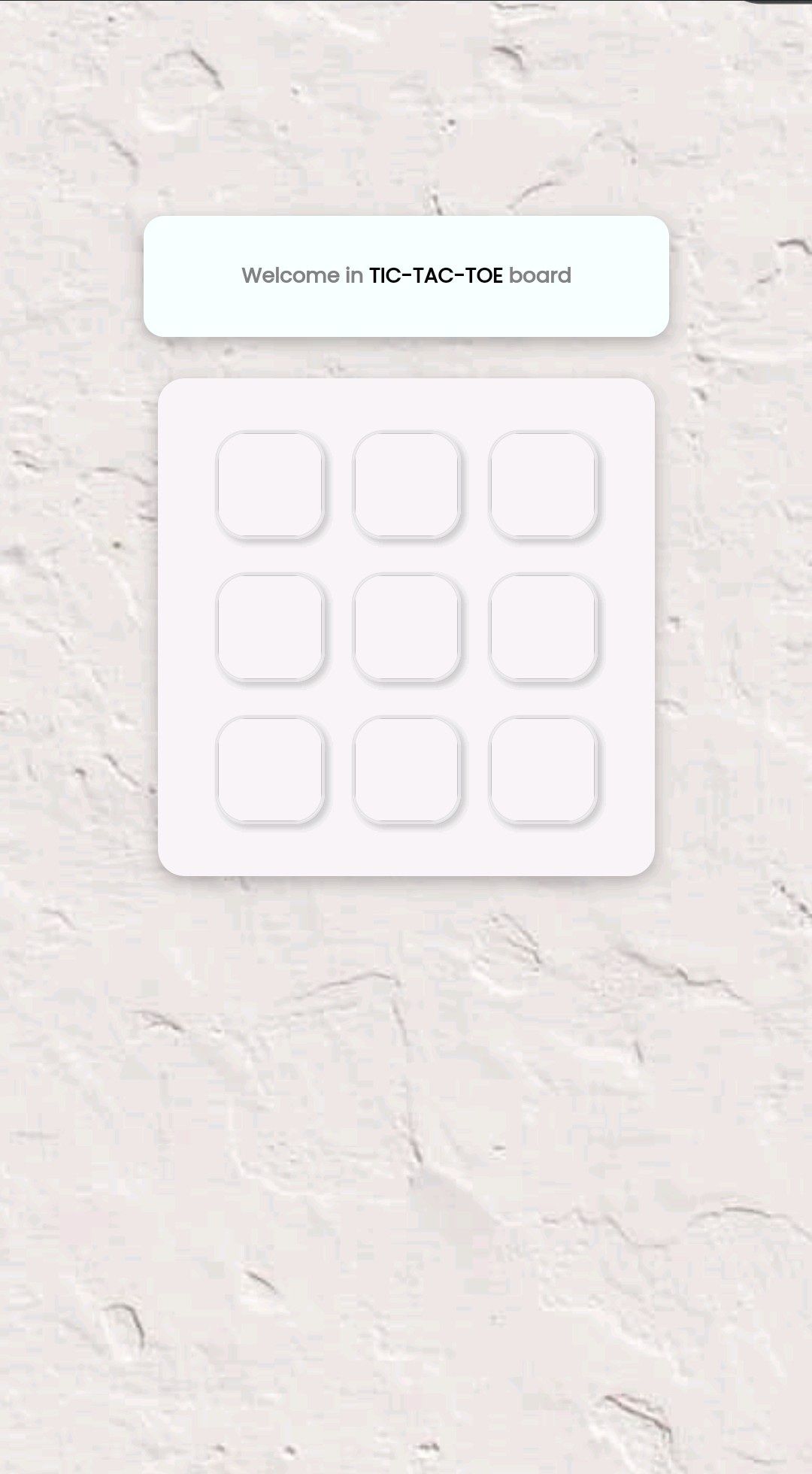Mark the bottom-right cell of the board
The width and height of the screenshot is (812, 1474).
point(543,769)
